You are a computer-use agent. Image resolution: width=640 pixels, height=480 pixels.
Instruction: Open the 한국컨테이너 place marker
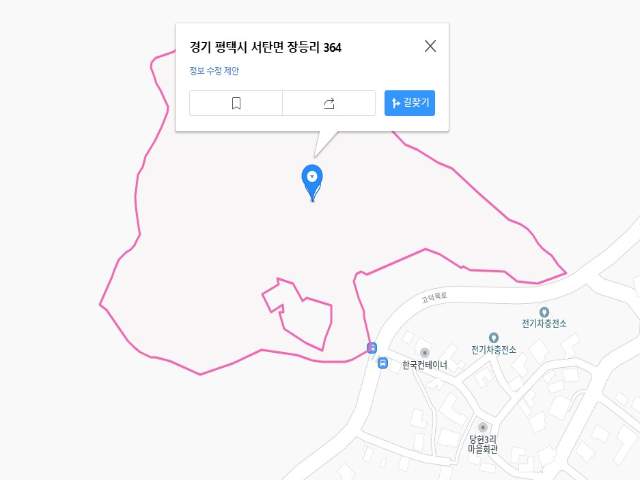[x=424, y=353]
